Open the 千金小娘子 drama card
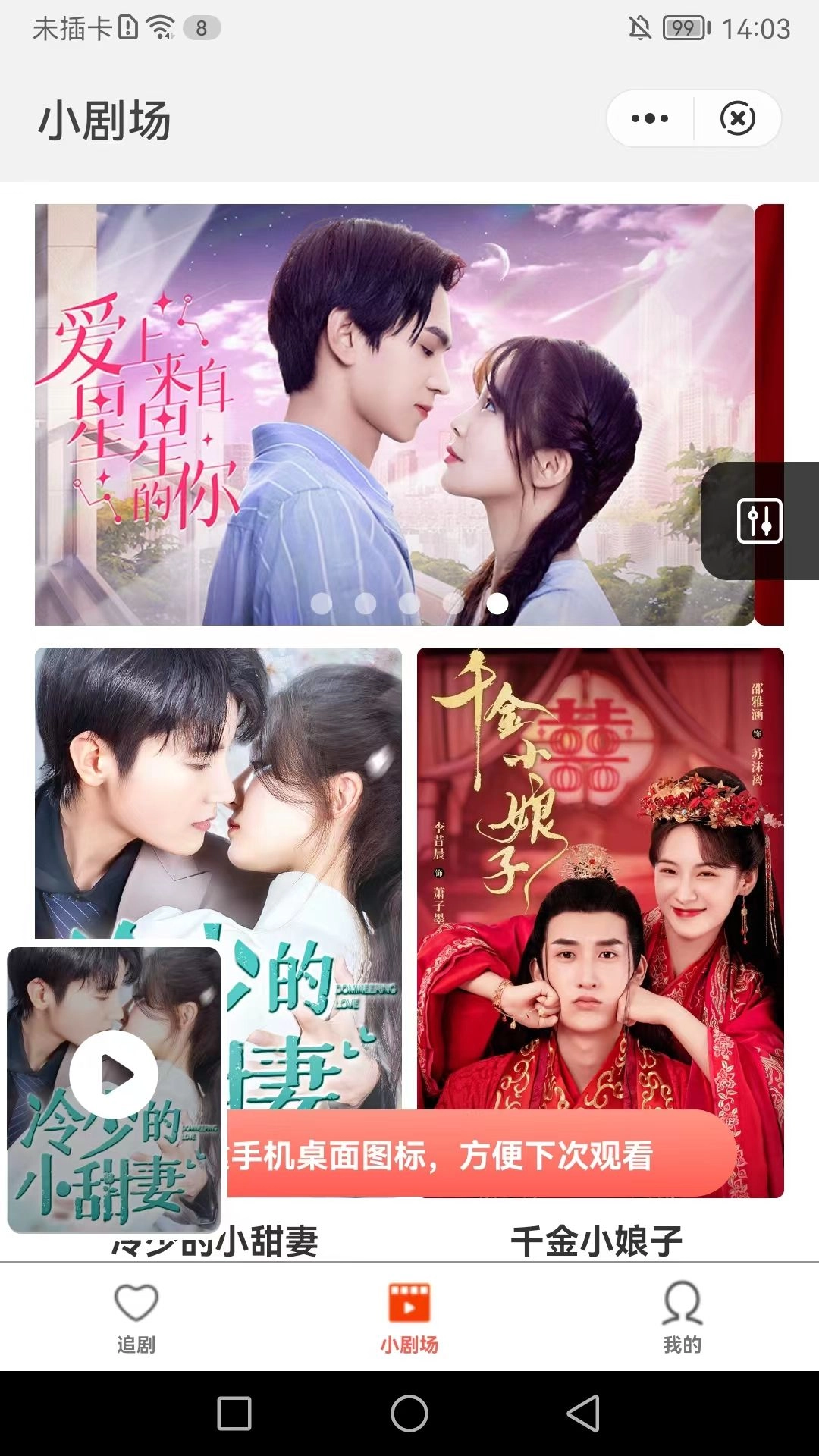 [600, 872]
